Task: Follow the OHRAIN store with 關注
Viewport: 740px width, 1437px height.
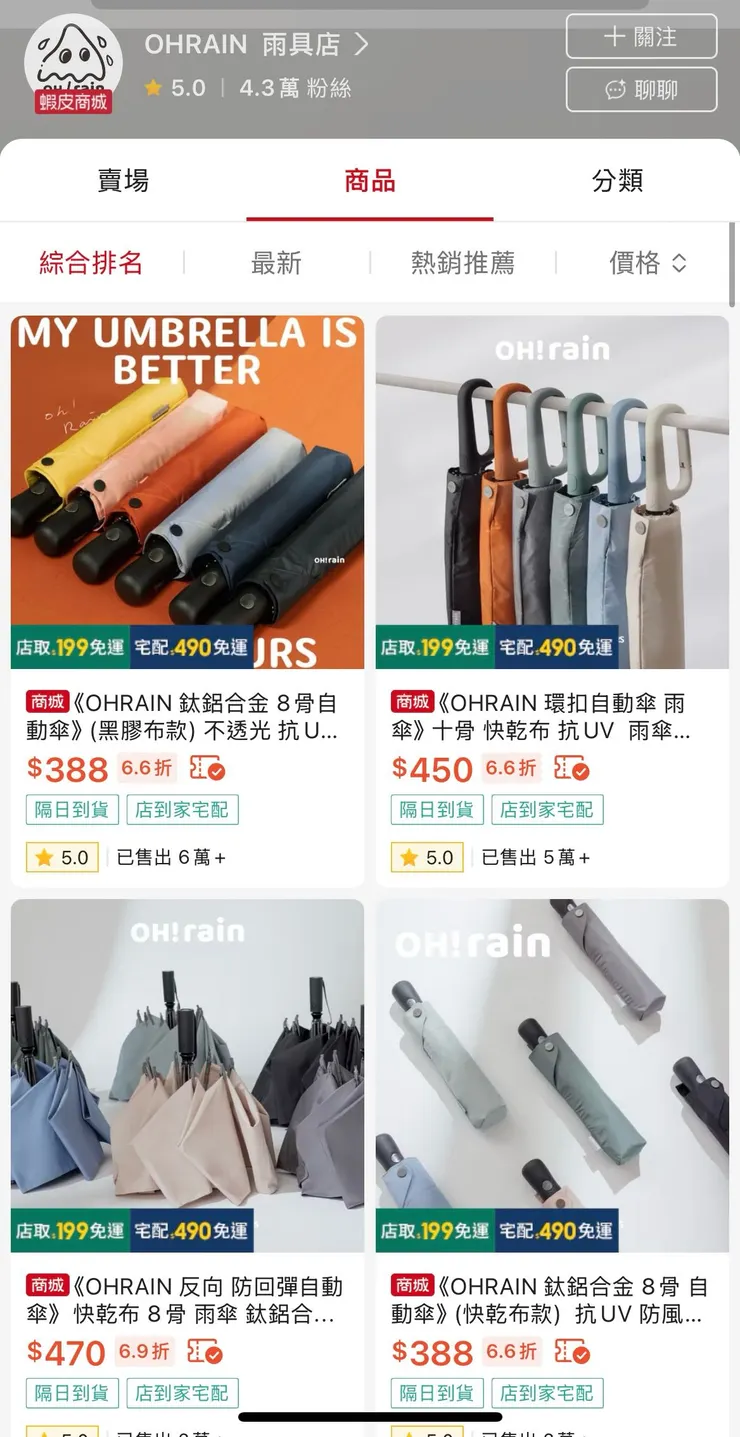Action: [x=641, y=37]
